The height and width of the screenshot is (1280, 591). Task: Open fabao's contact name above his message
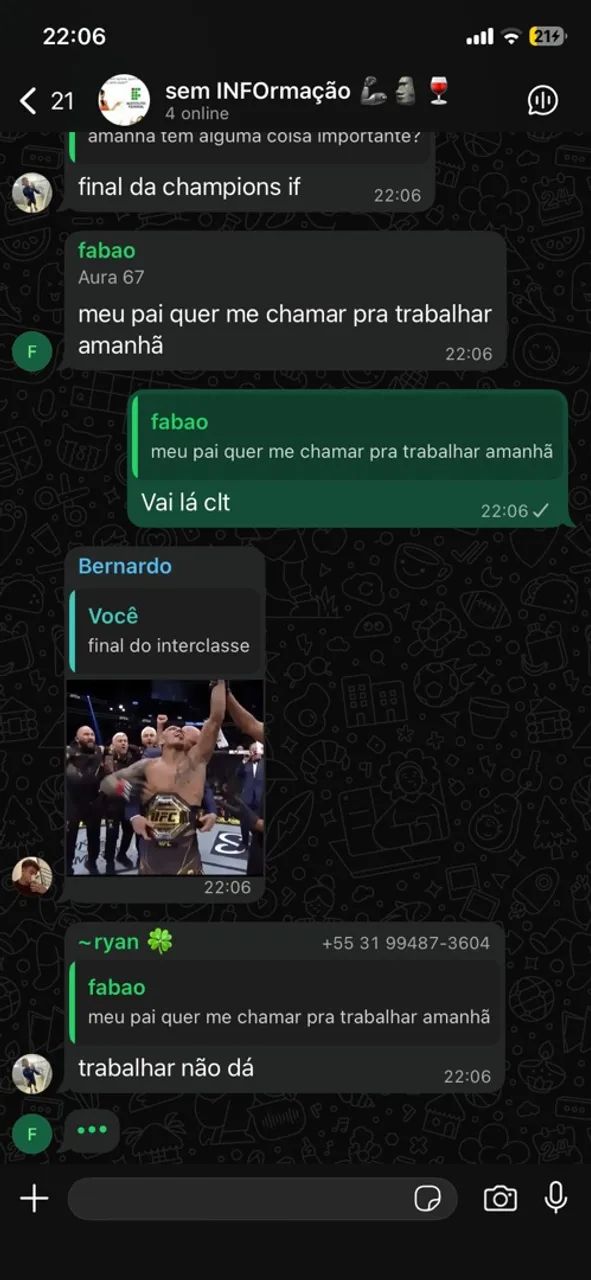coord(107,251)
